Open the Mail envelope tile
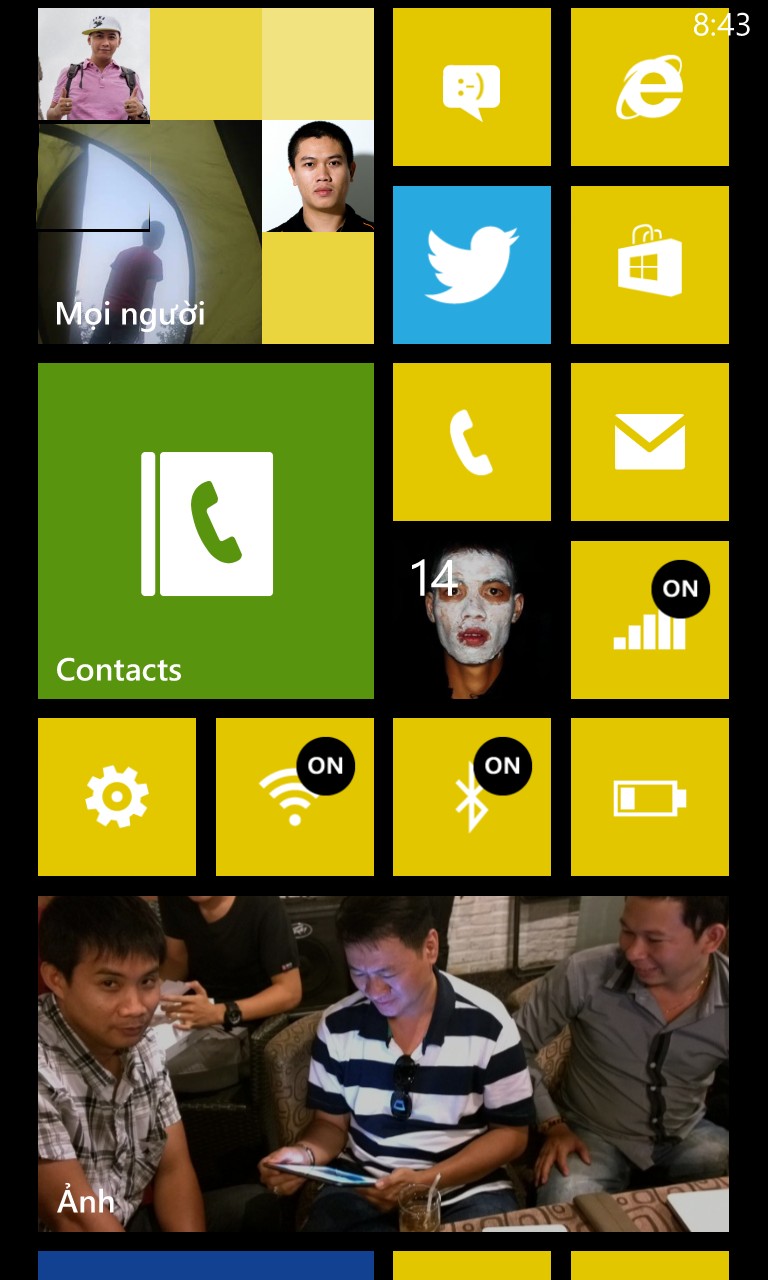The height and width of the screenshot is (1280, 768). (650, 442)
